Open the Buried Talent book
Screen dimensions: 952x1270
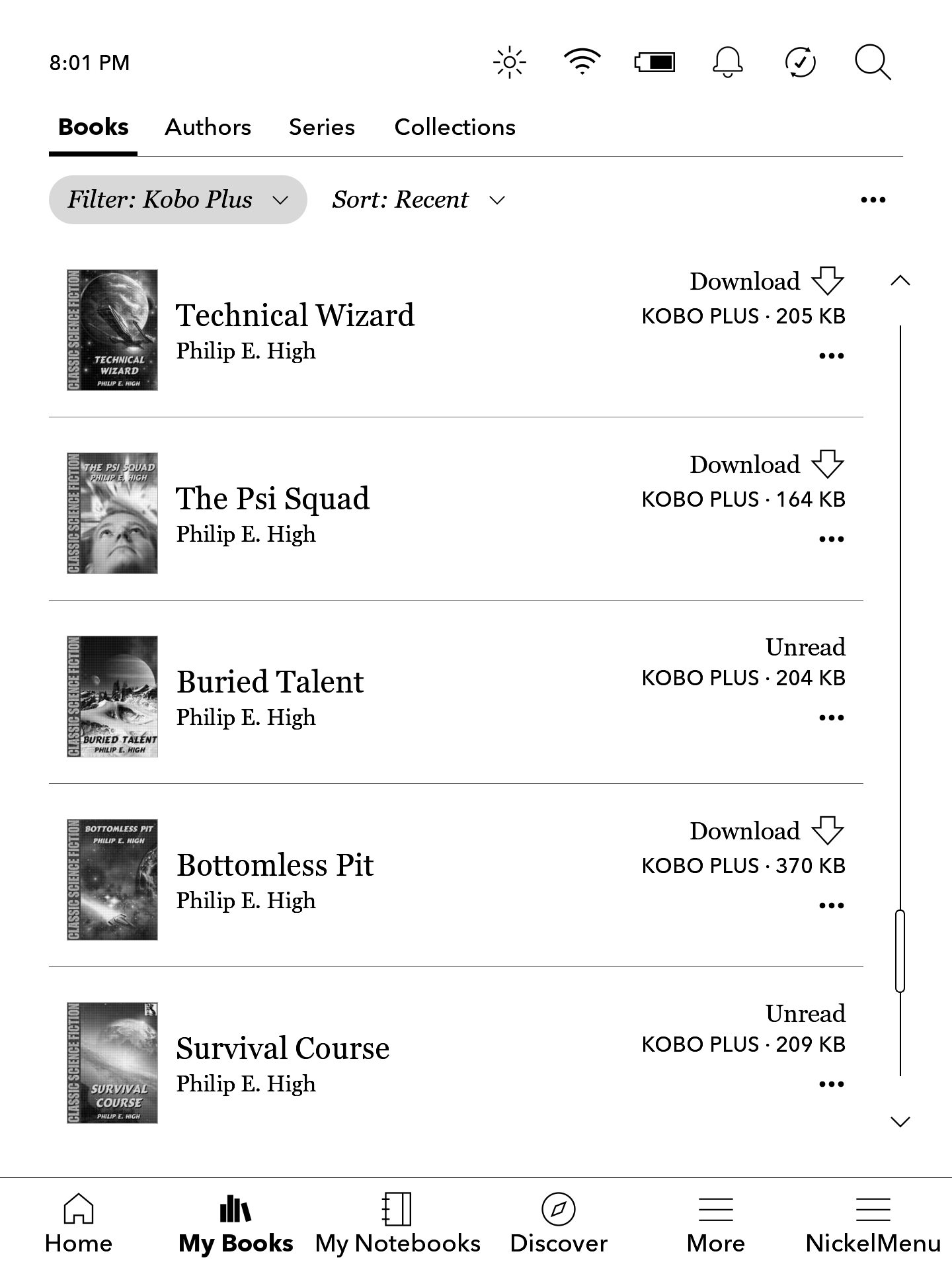[x=270, y=682]
